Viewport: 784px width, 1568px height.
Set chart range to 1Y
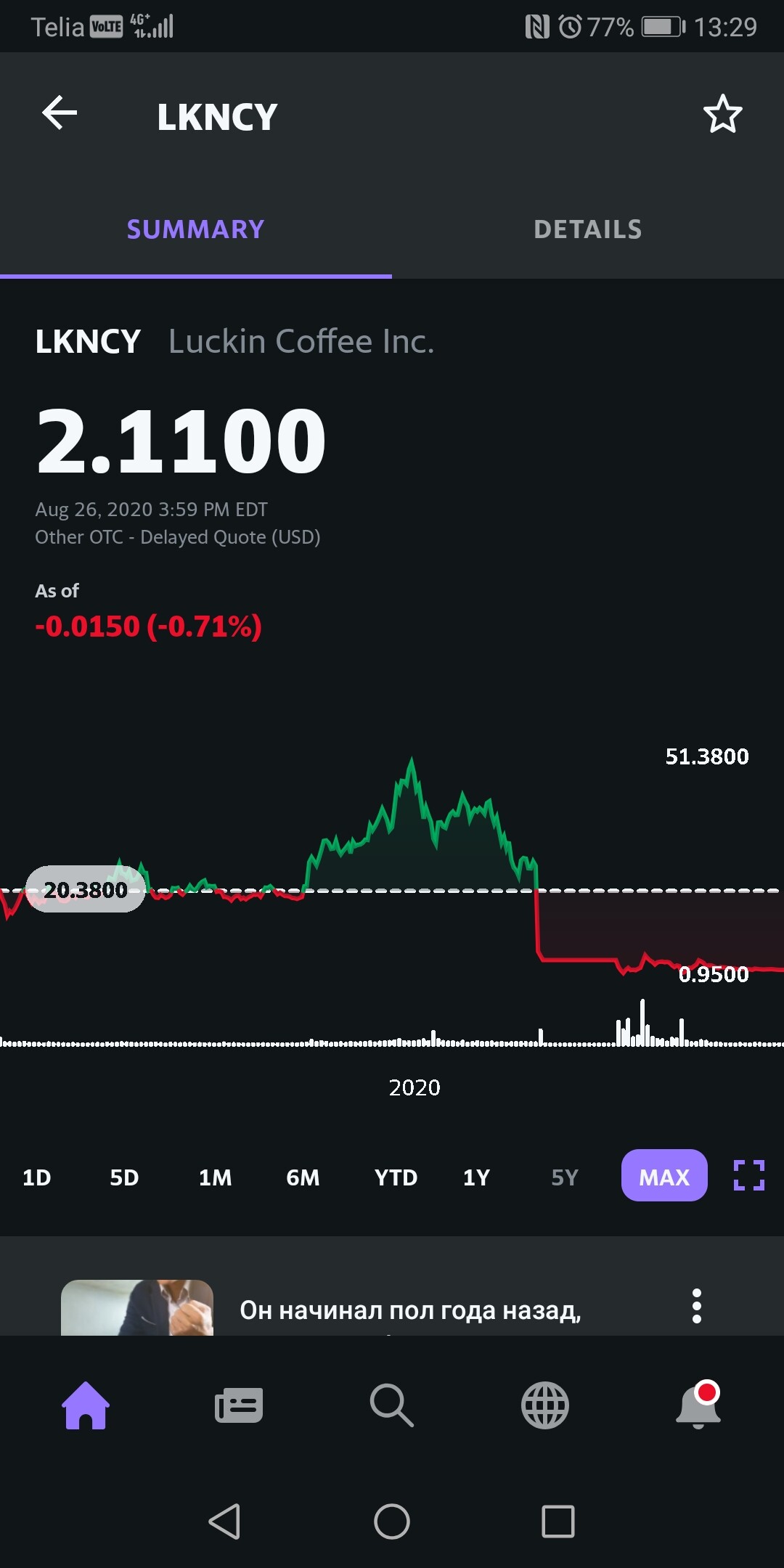pos(477,1177)
